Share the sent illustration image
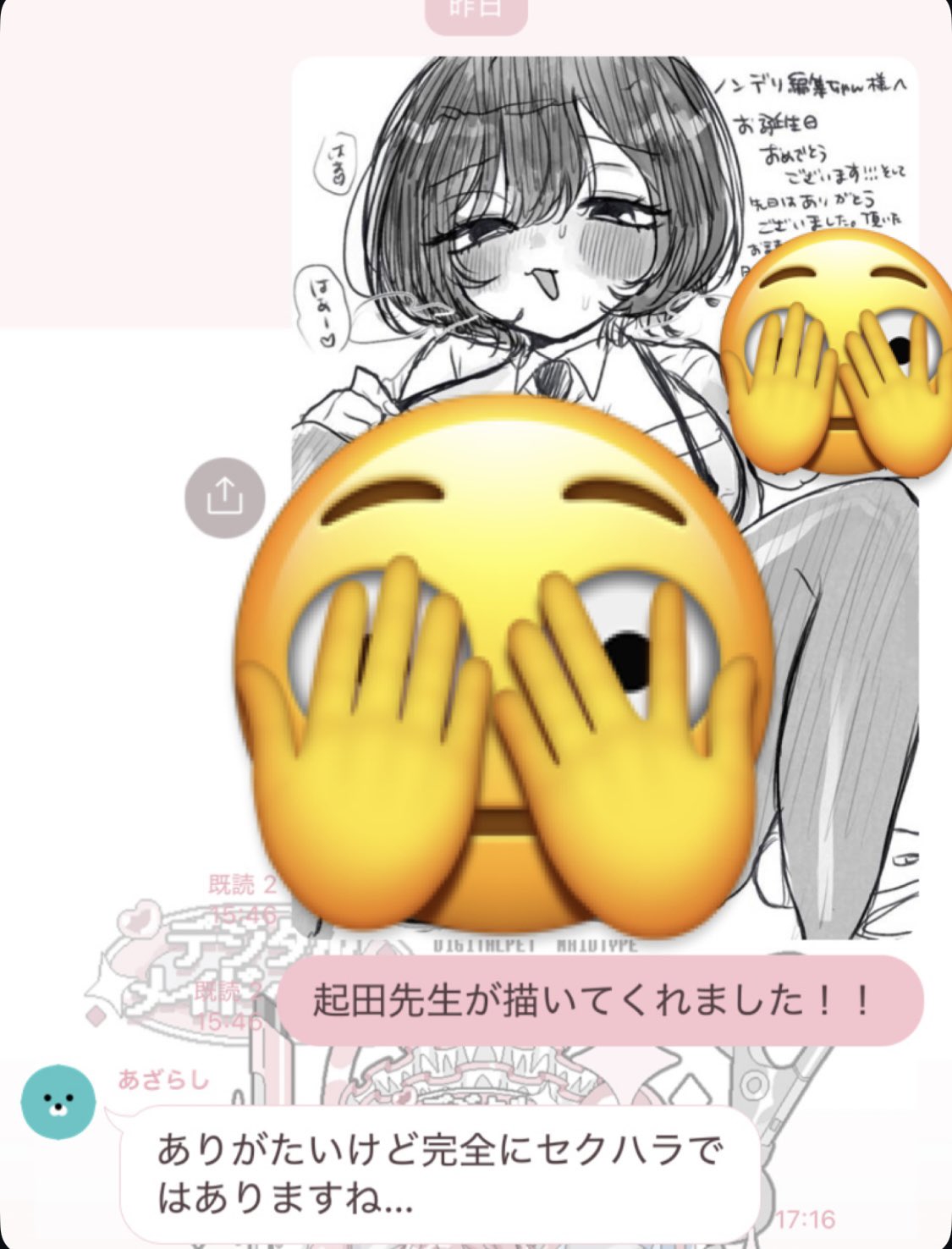 pos(224,498)
